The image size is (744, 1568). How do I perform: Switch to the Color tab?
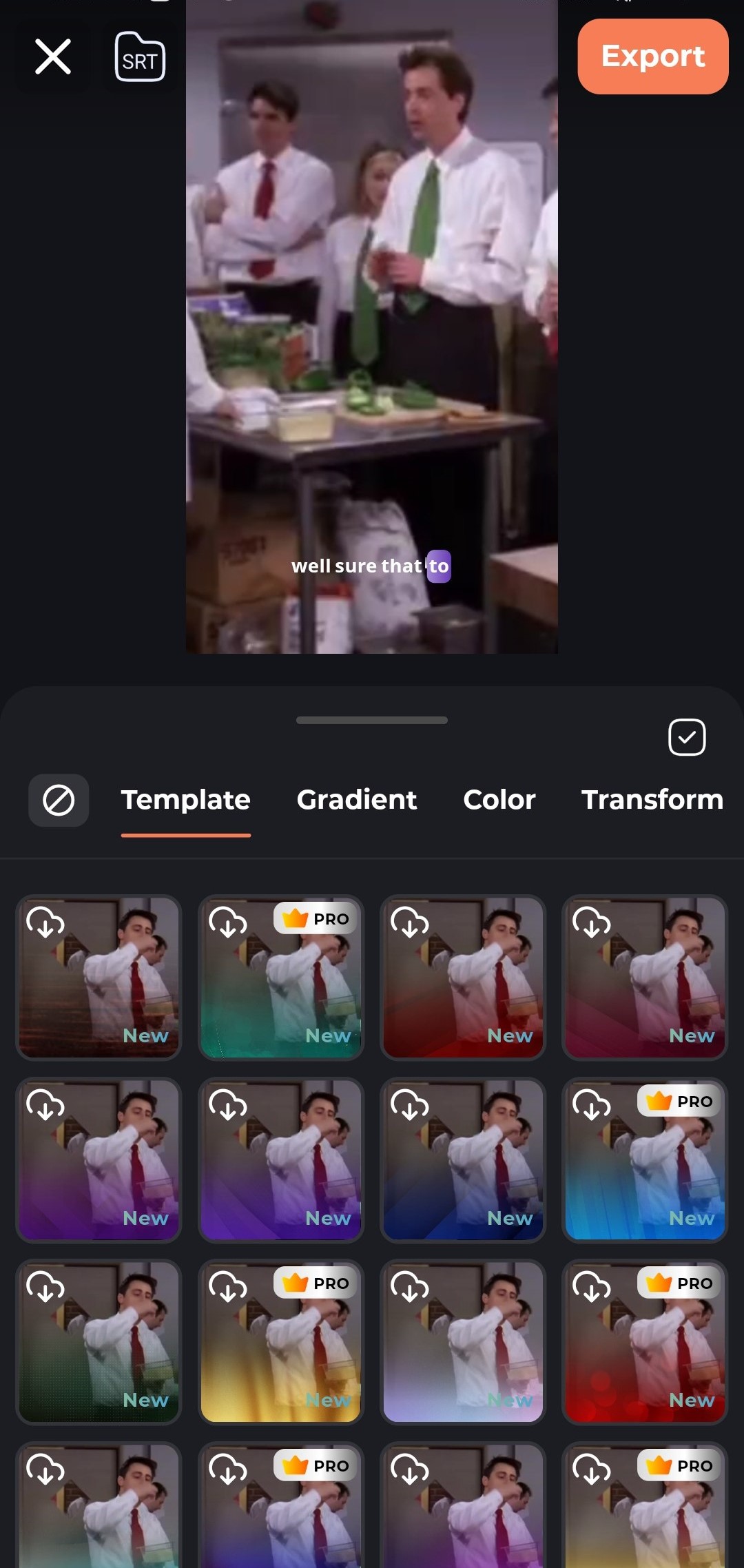coord(499,800)
